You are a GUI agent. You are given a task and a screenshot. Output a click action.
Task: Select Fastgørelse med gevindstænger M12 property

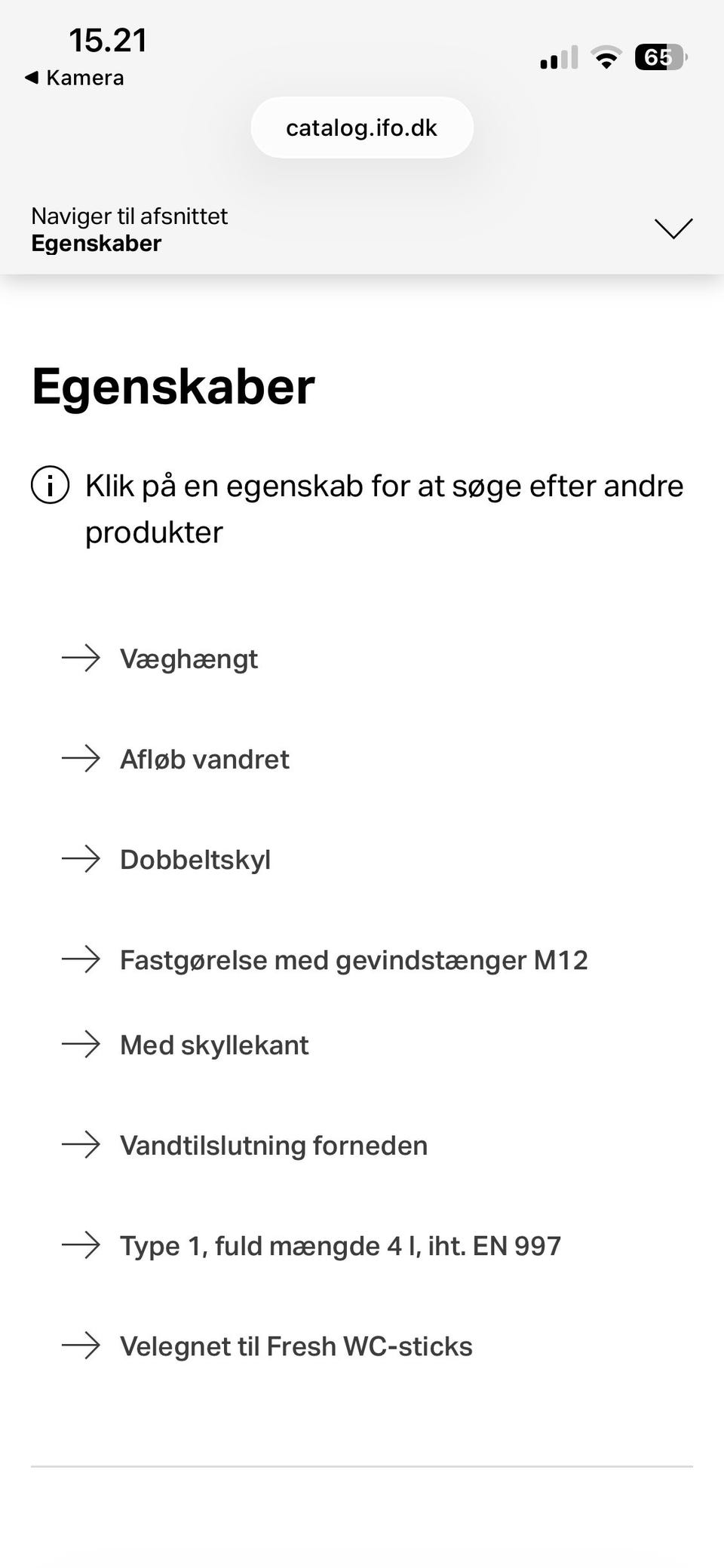pos(354,959)
